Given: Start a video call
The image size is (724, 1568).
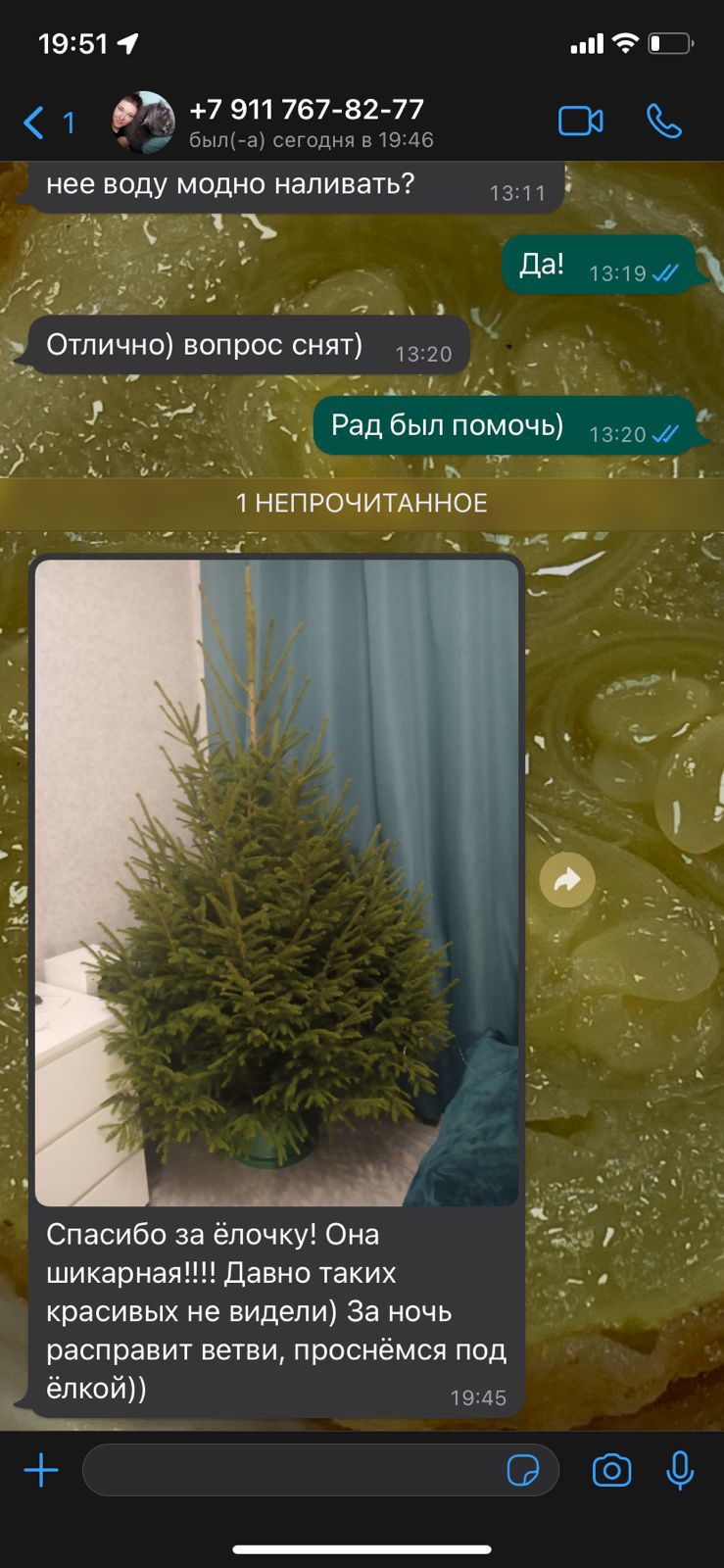Looking at the screenshot, I should pos(580,122).
